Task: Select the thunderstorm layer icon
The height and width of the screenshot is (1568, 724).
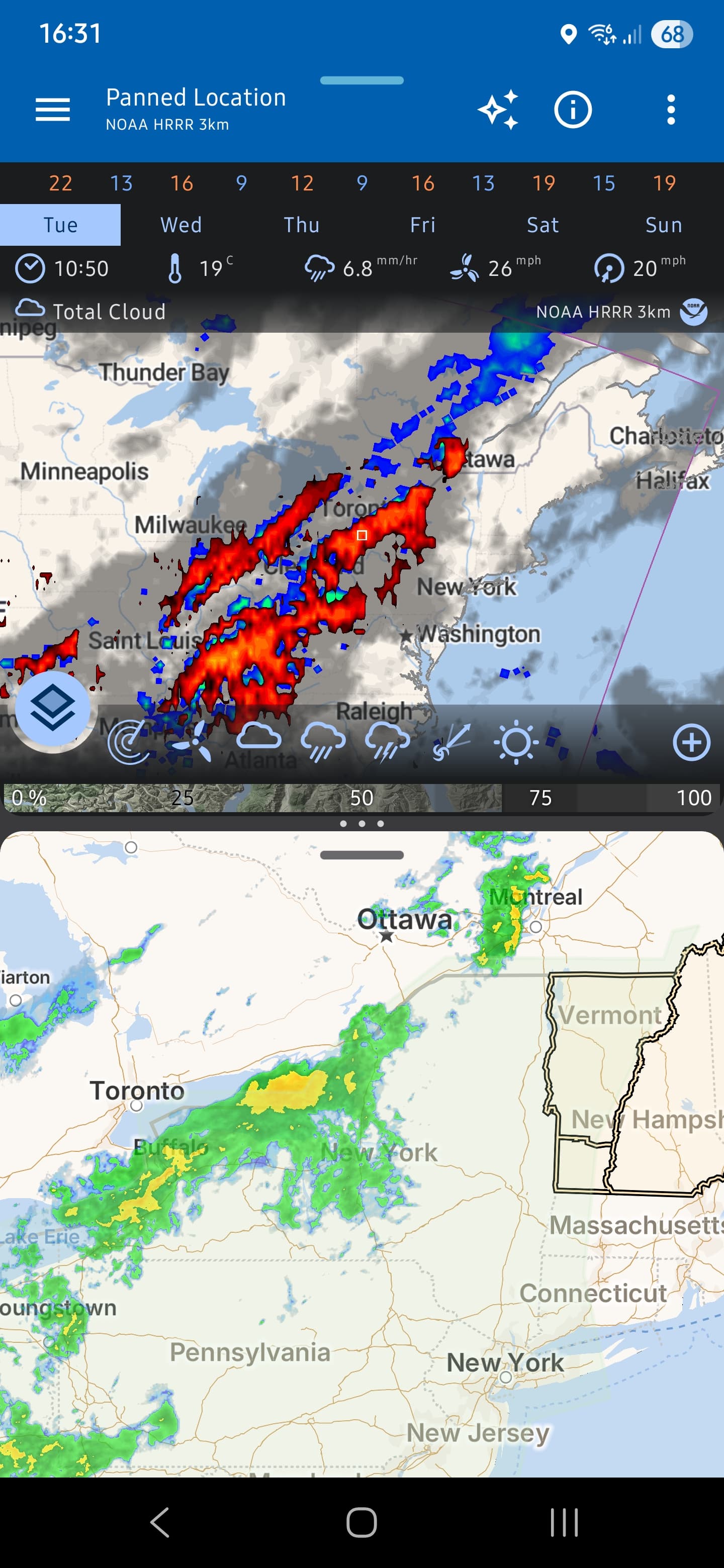Action: click(387, 742)
